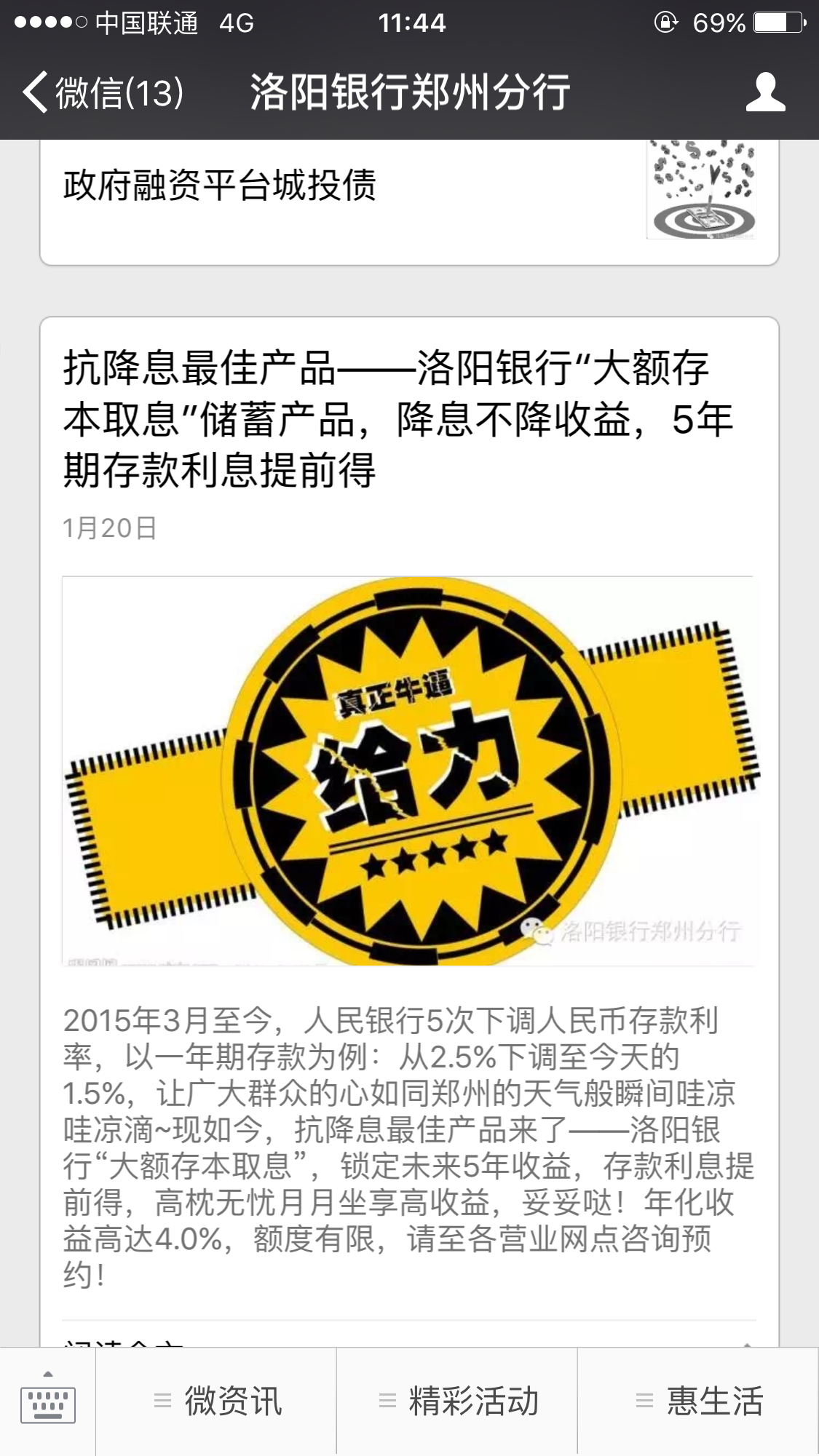Open the 微资讯 menu
Image resolution: width=819 pixels, height=1456 pixels.
[x=216, y=1401]
